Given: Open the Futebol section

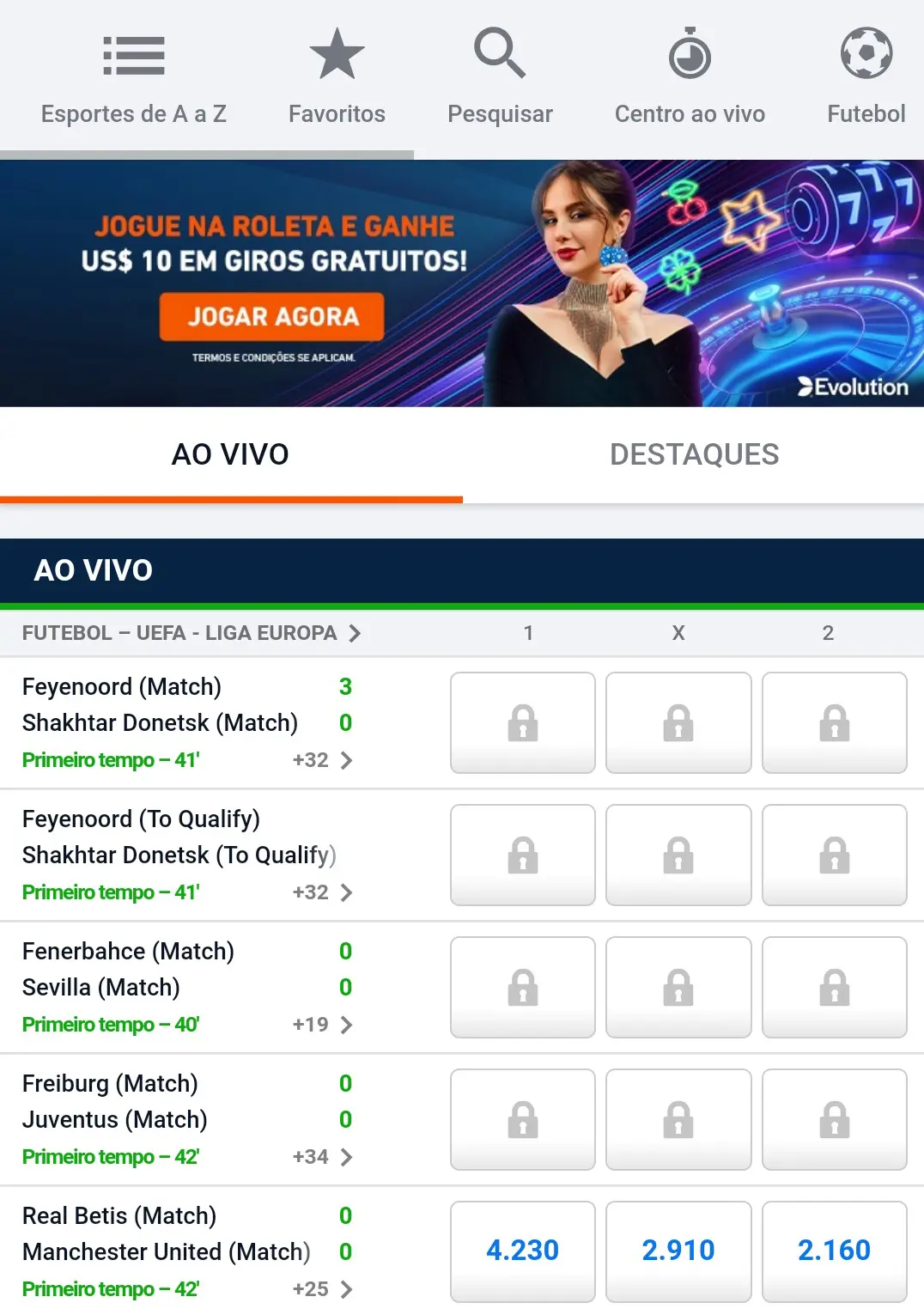Looking at the screenshot, I should (x=866, y=77).
